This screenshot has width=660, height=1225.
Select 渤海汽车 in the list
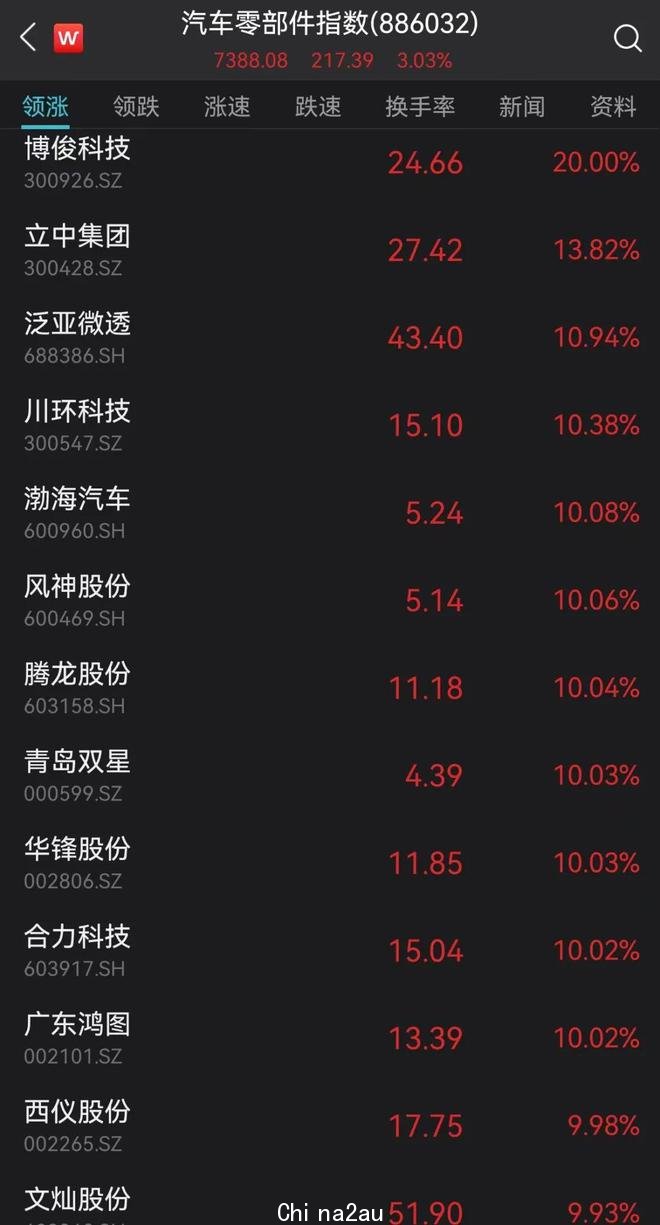click(x=330, y=513)
